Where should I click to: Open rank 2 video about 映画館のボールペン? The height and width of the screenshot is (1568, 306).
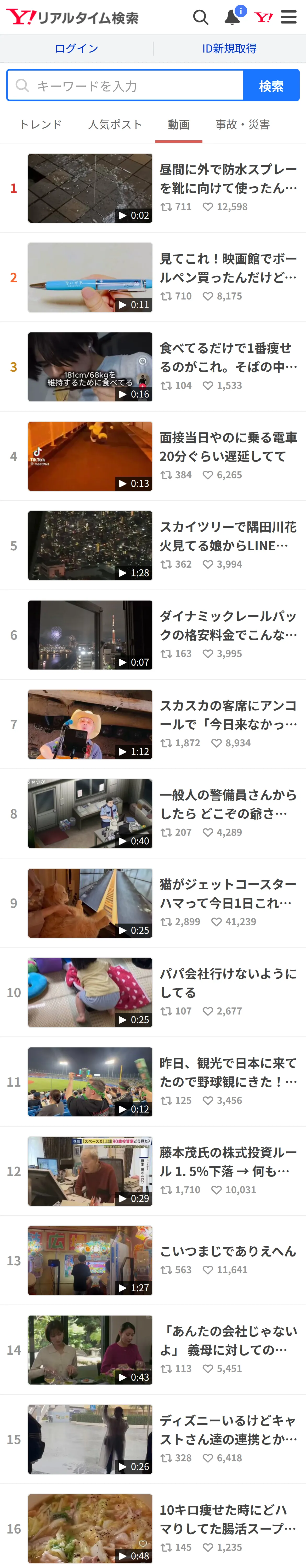point(153,278)
